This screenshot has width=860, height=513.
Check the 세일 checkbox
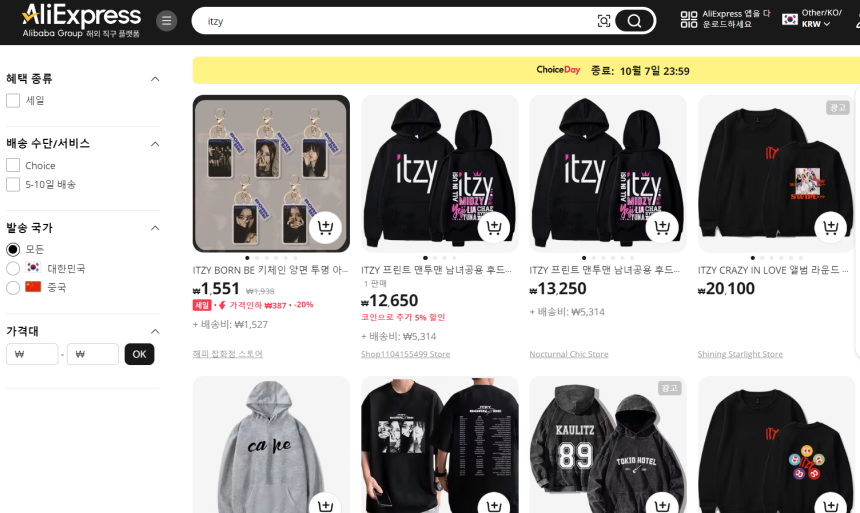(13, 100)
